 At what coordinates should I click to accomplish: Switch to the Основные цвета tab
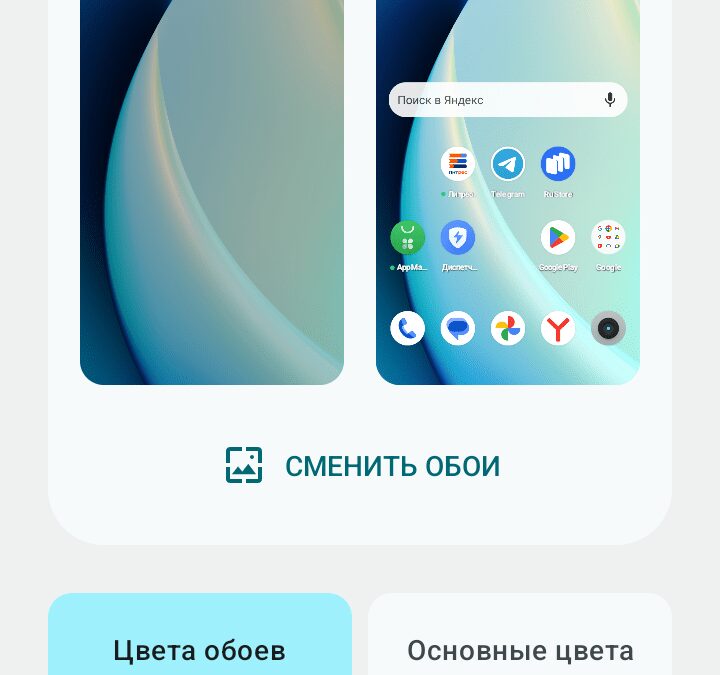point(520,640)
